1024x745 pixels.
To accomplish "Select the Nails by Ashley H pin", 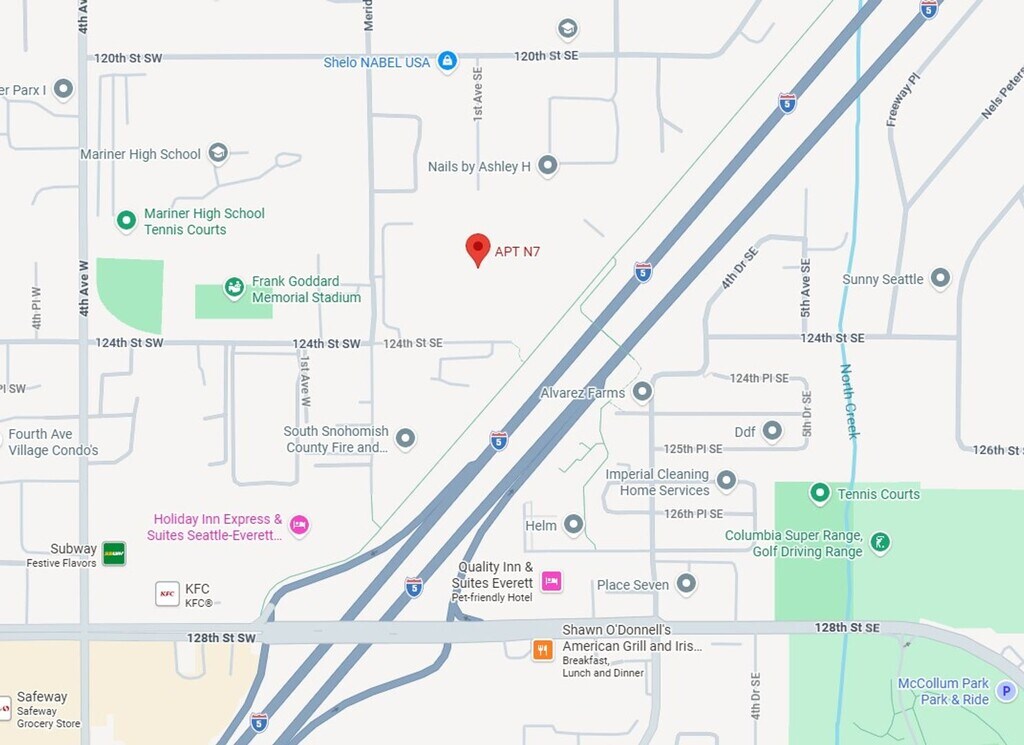I will tap(547, 166).
